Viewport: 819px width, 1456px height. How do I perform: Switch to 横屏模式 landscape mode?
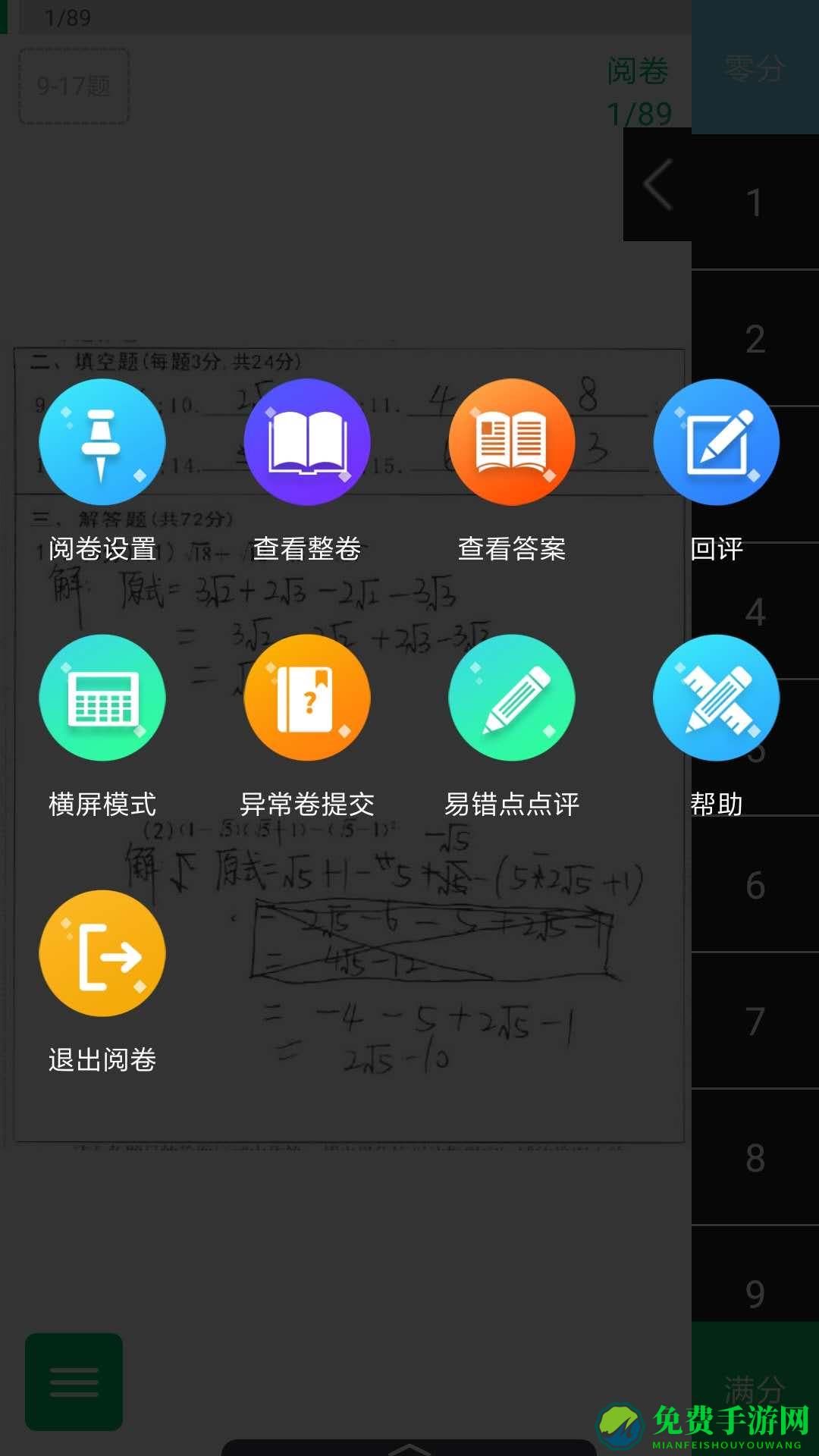click(103, 698)
